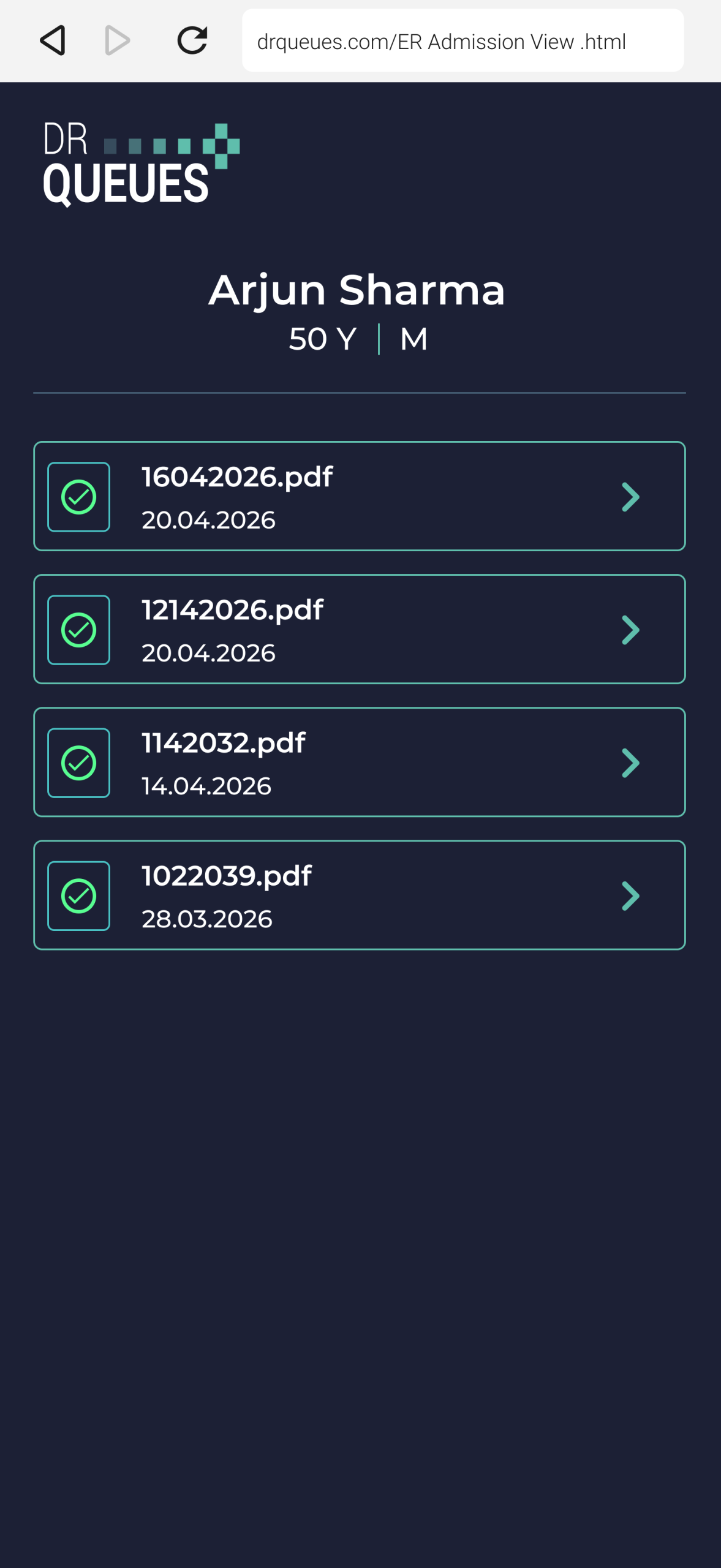This screenshot has height=1568, width=721.
Task: Open 16042026.pdf
Action: pyautogui.click(x=360, y=496)
